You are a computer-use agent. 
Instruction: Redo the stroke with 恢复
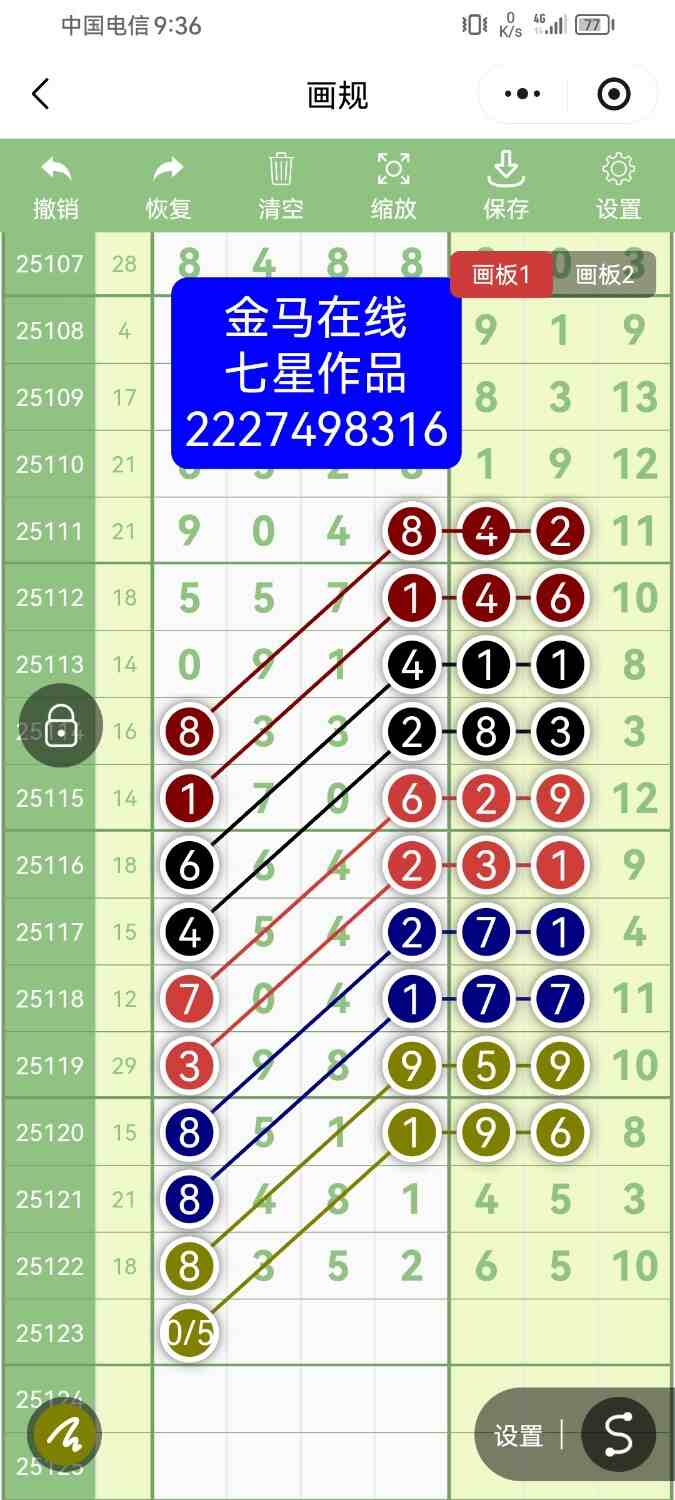[168, 187]
